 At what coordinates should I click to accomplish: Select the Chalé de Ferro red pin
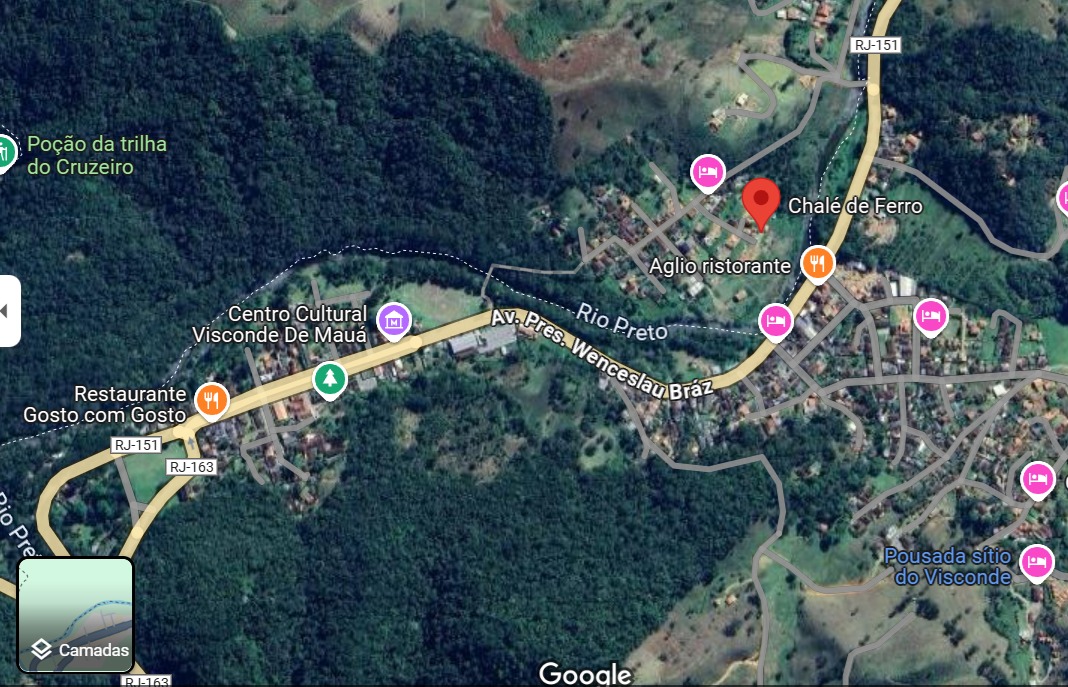[762, 201]
